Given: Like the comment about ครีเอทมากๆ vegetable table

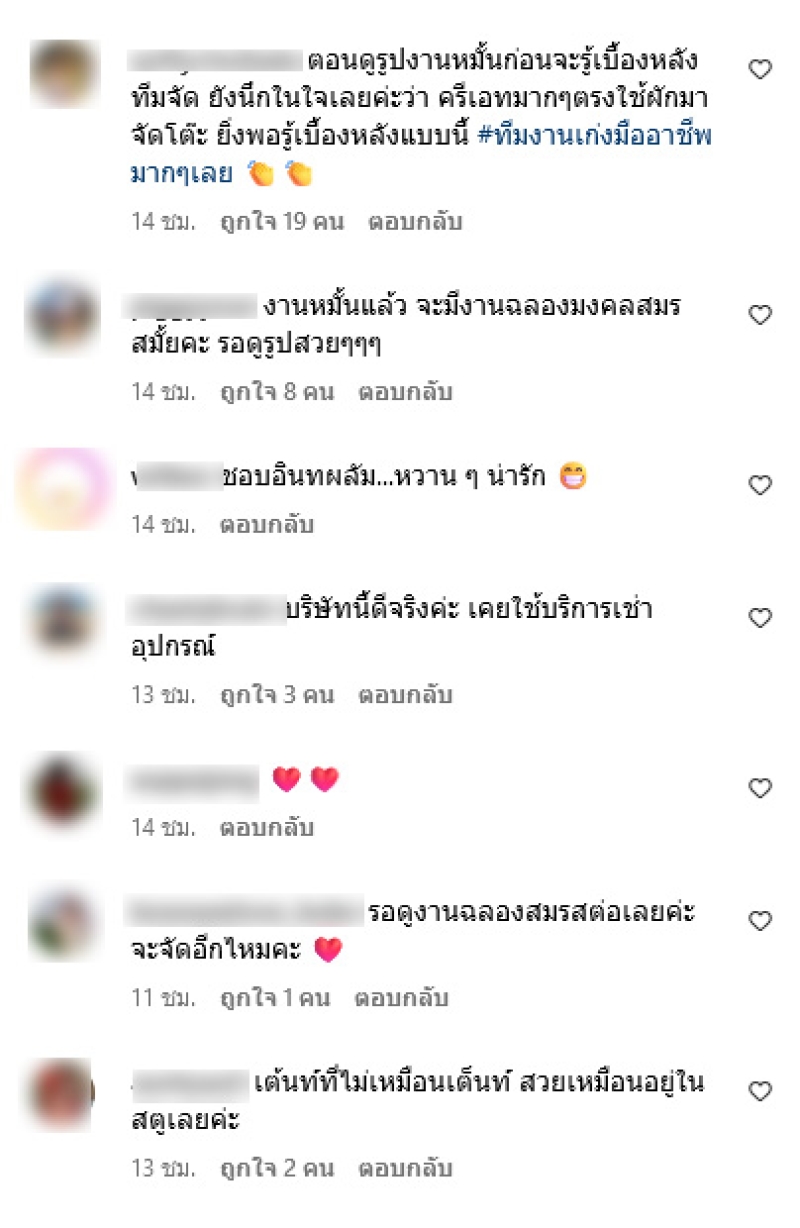Looking at the screenshot, I should (760, 69).
